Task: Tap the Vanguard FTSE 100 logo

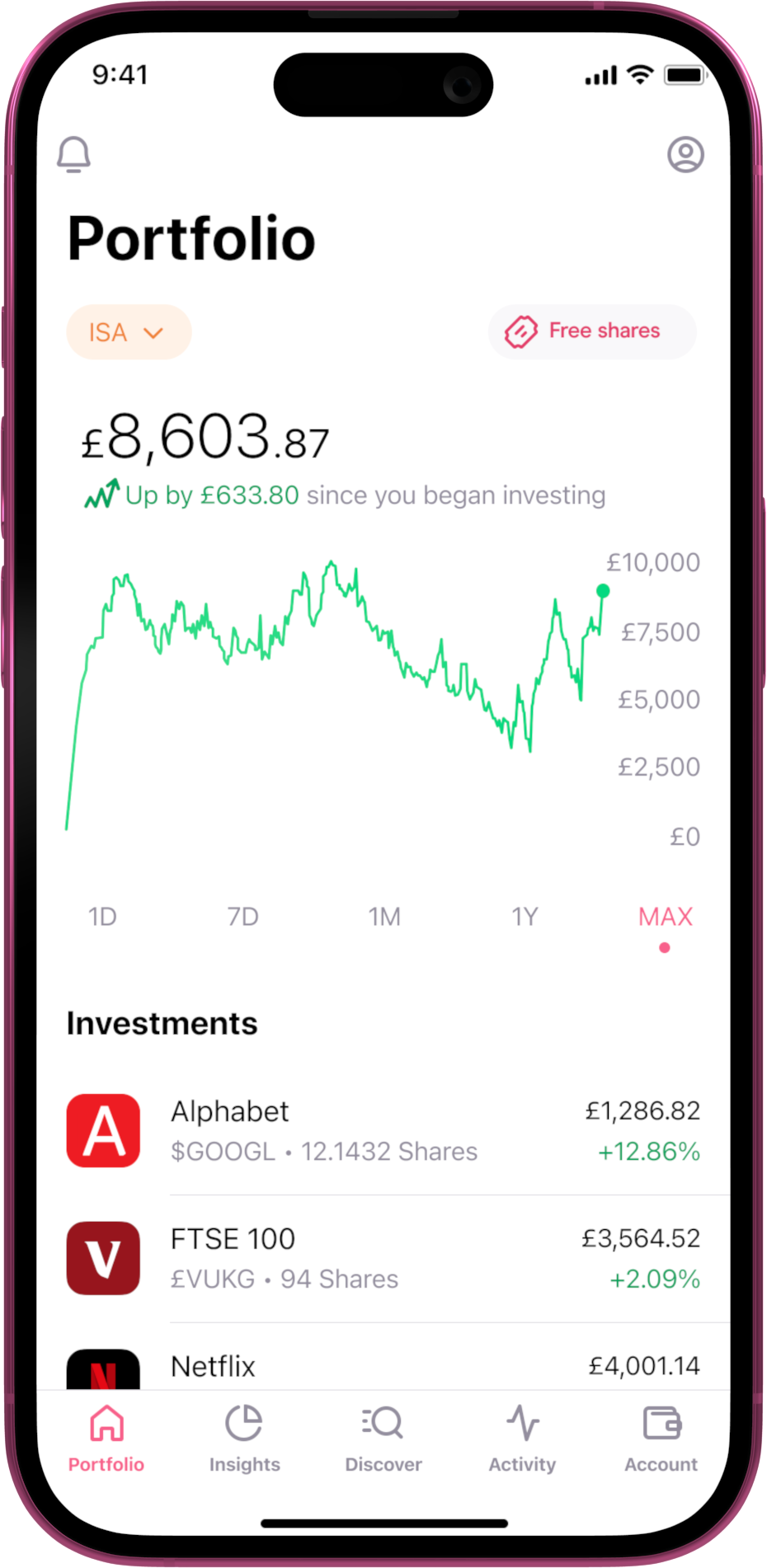Action: coord(102,1258)
